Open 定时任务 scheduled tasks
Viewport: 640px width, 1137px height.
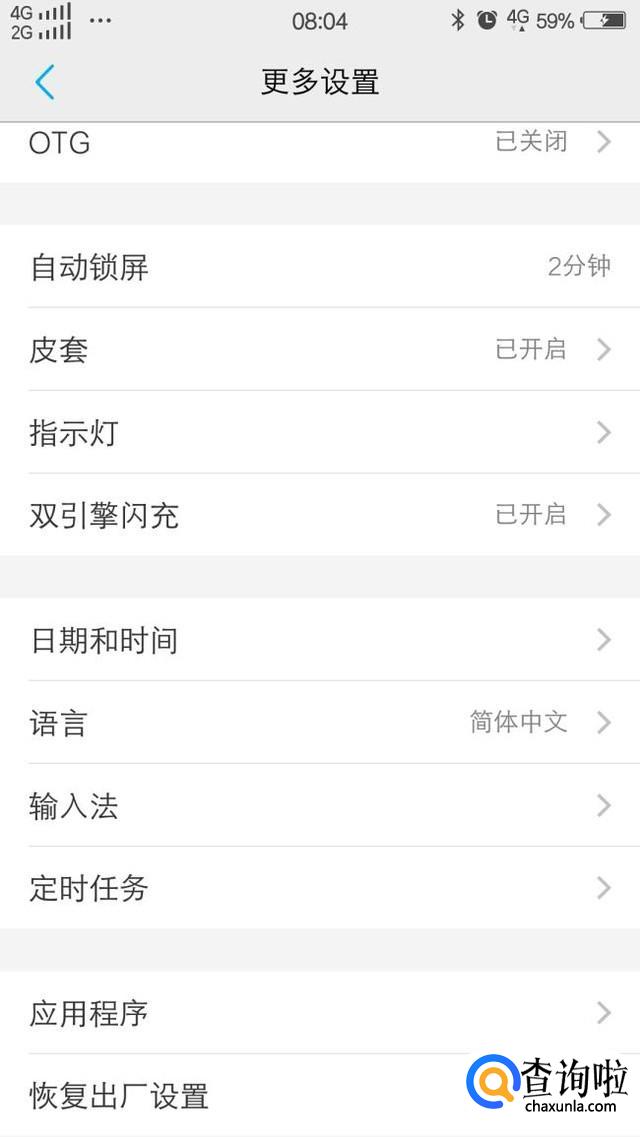pyautogui.click(x=320, y=888)
